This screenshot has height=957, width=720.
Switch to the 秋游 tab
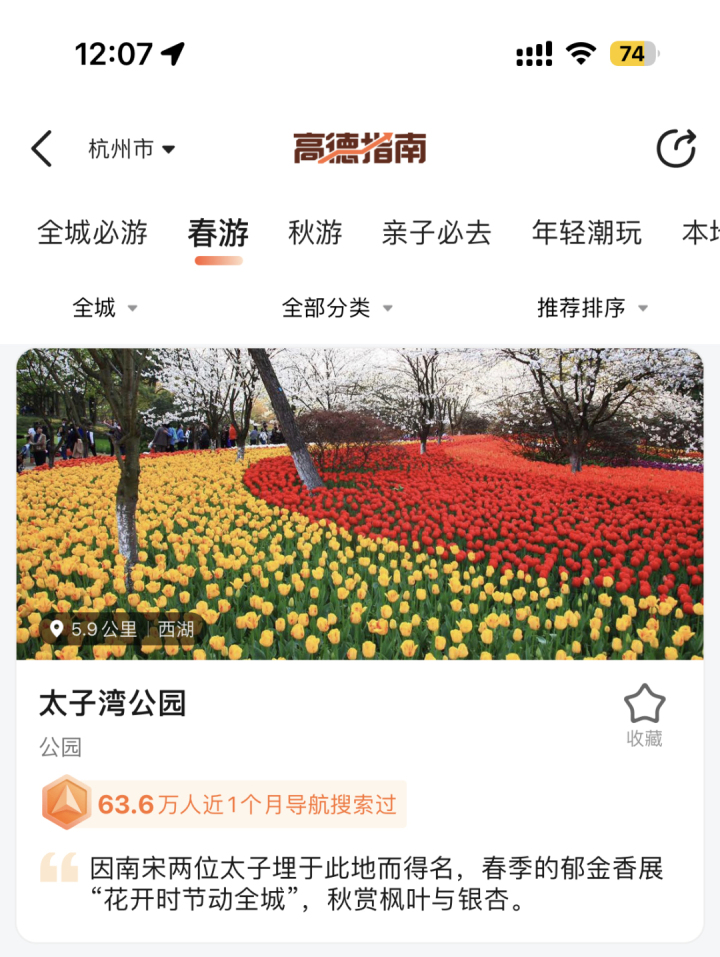click(315, 233)
